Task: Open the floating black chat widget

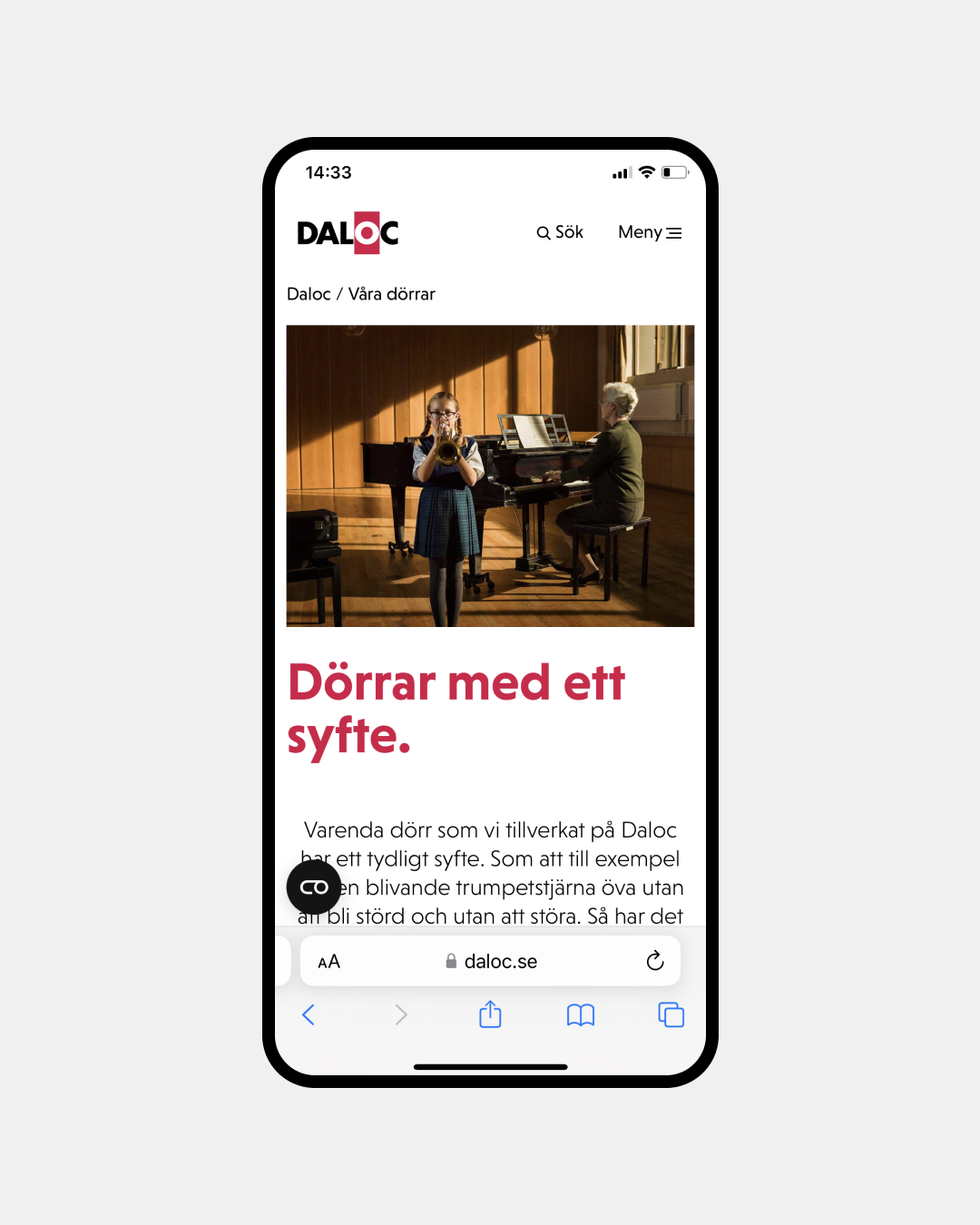Action: pos(314,887)
